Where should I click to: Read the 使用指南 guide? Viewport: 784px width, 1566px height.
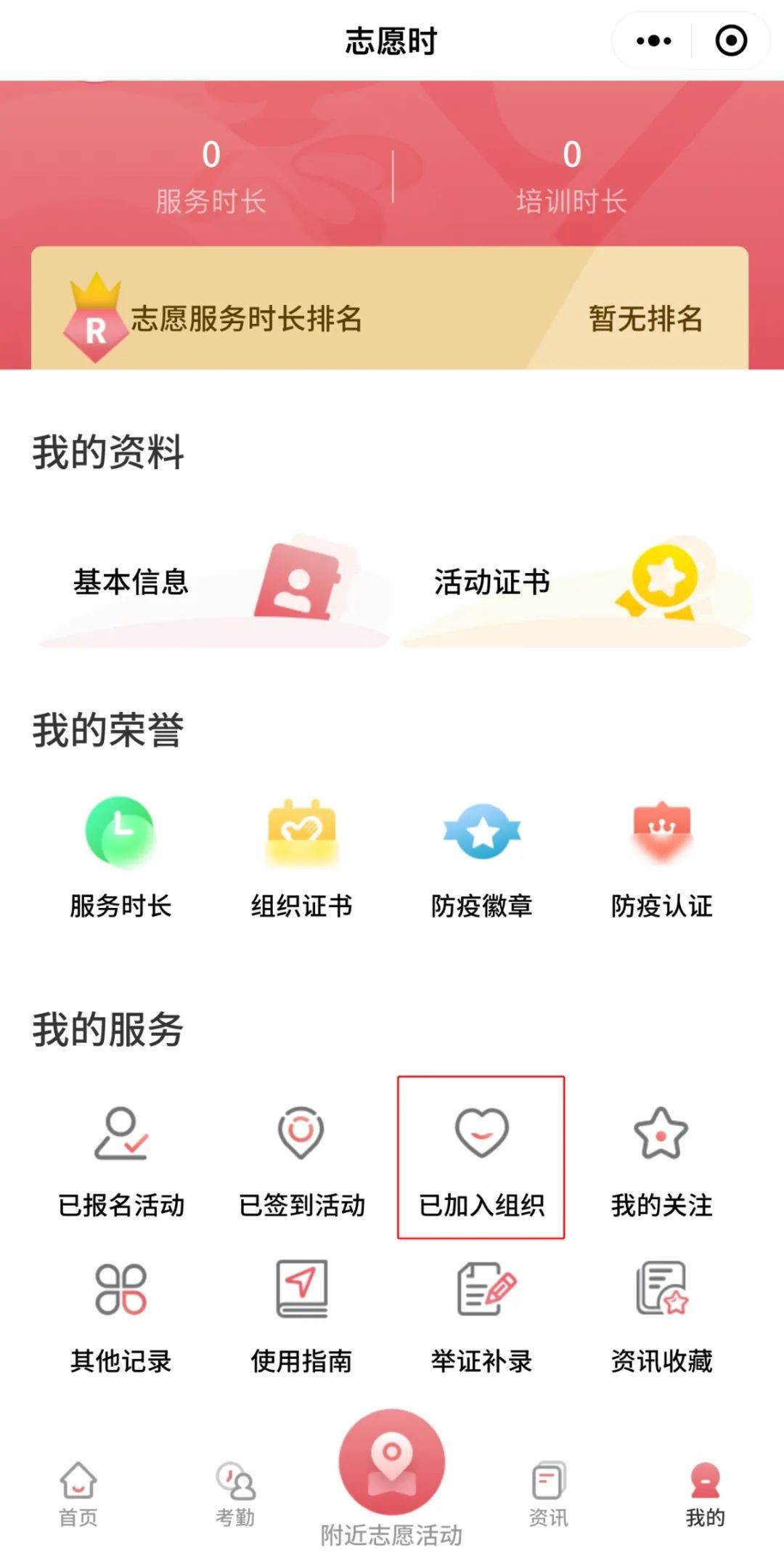(x=301, y=1316)
